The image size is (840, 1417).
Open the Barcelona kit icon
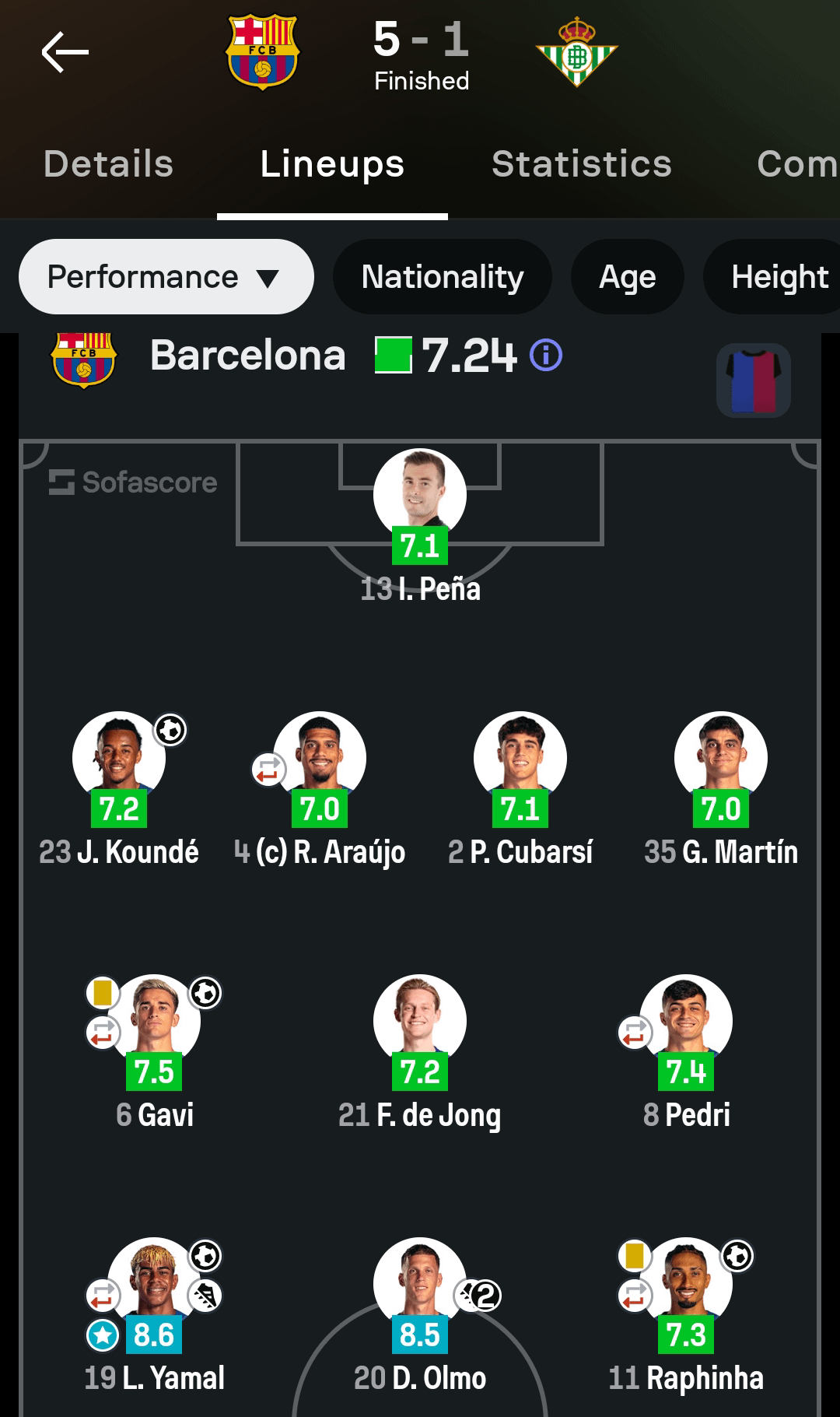click(x=753, y=381)
